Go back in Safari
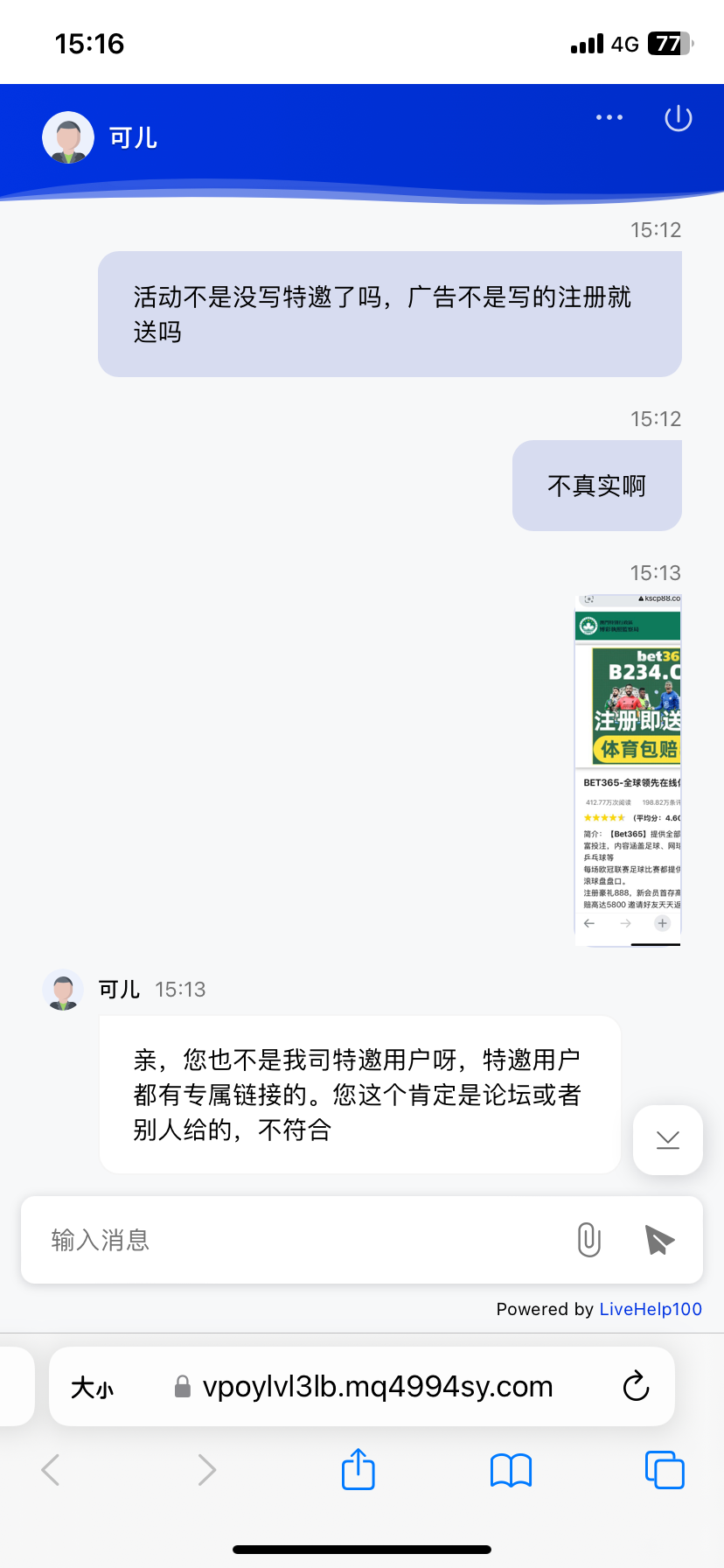Image resolution: width=724 pixels, height=1568 pixels. (x=51, y=1470)
